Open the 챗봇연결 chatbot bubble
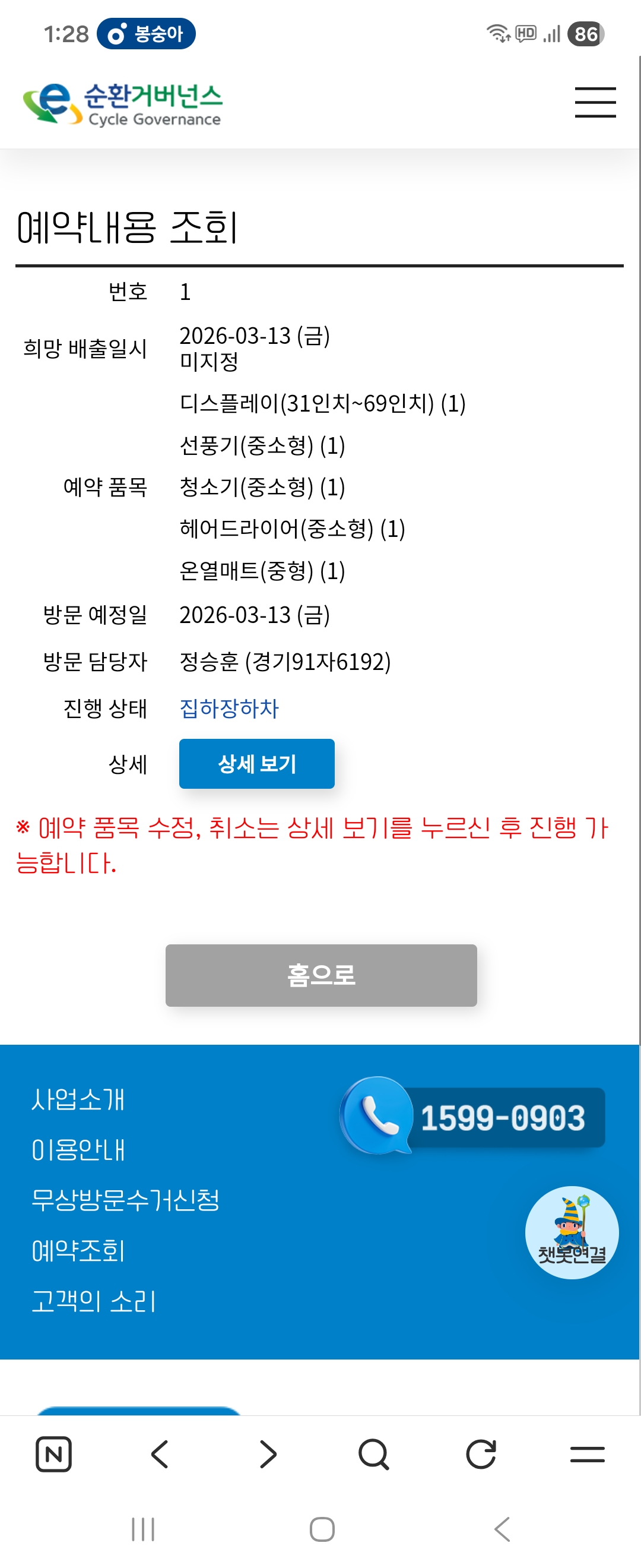 point(572,1232)
